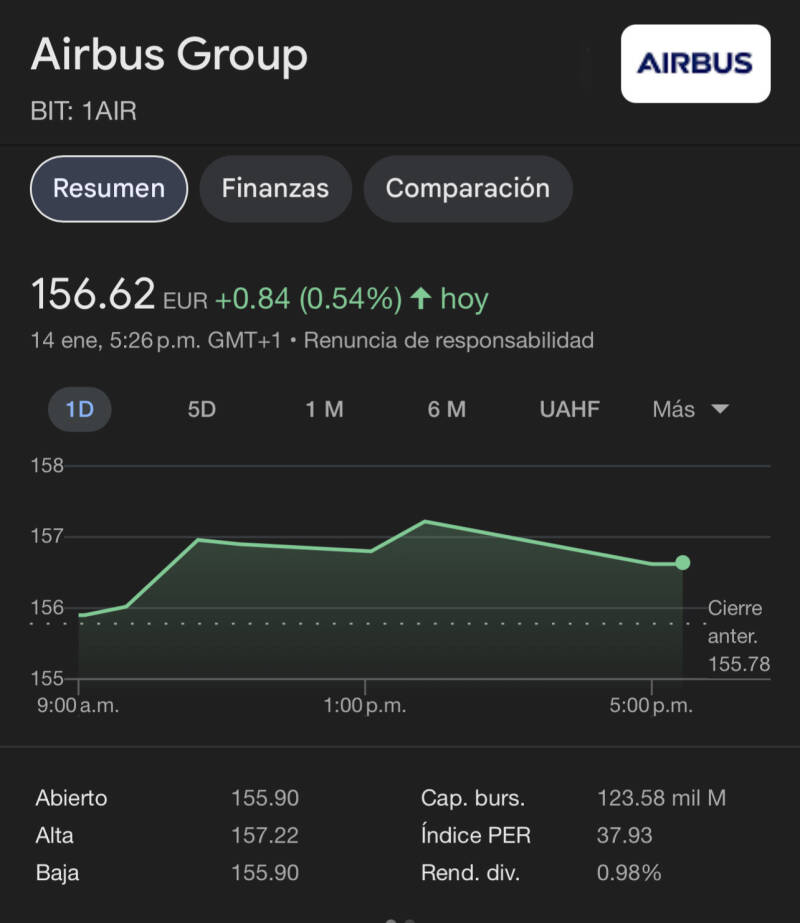
Task: Open the Comparación tab
Action: click(x=467, y=188)
